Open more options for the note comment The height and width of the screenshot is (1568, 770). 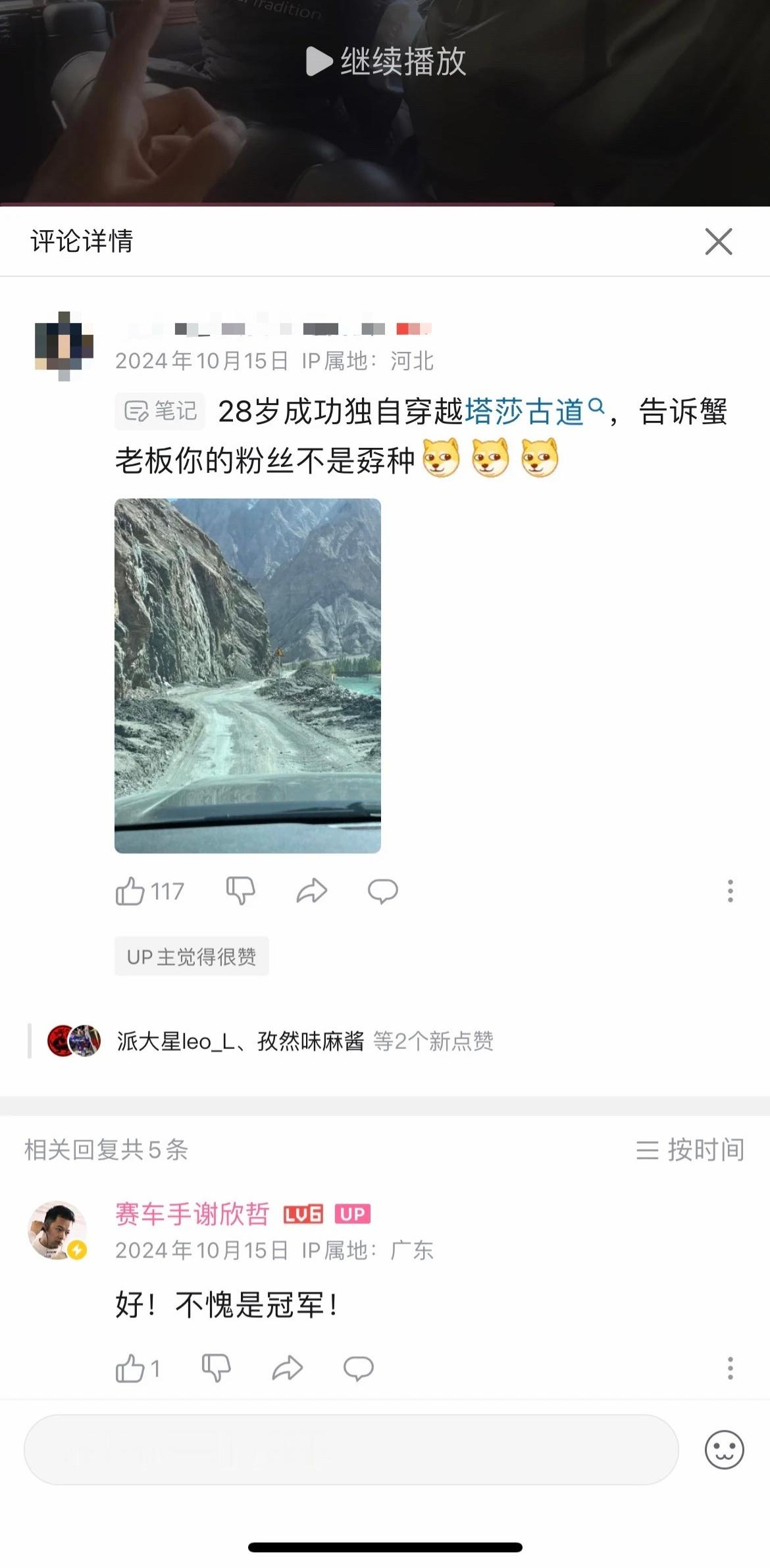click(731, 891)
